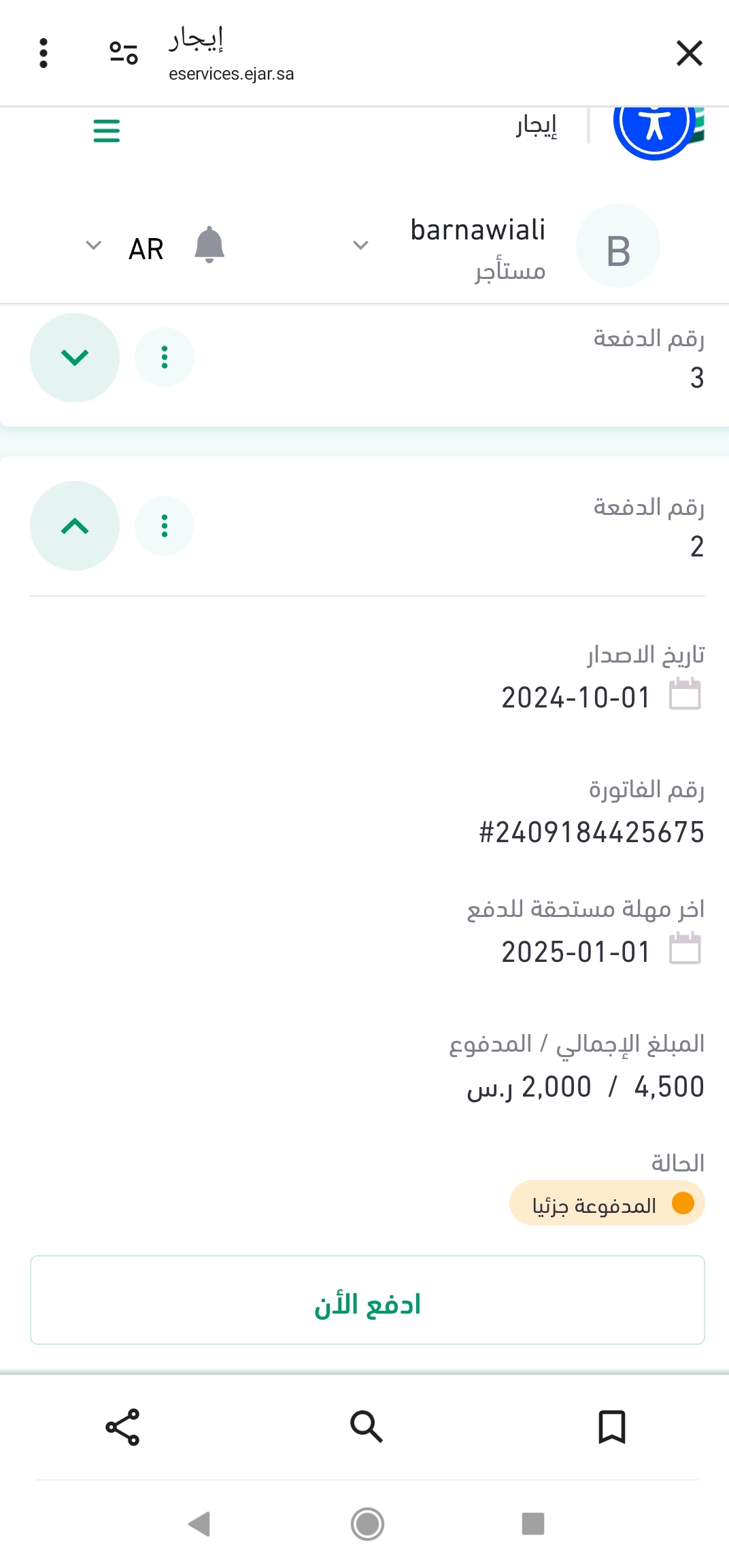Open more options for payment 2
Viewport: 729px width, 1568px height.
tap(165, 526)
